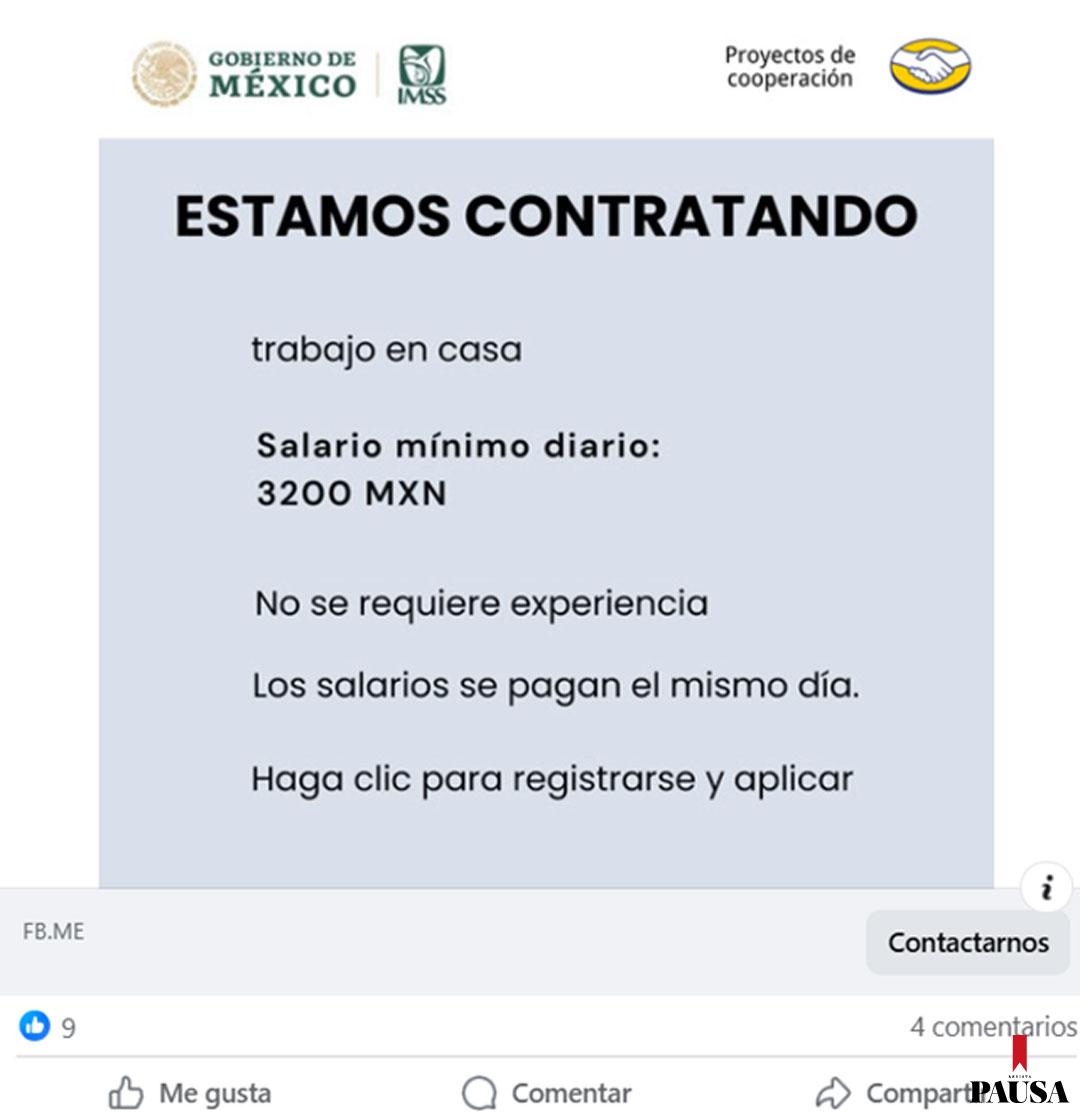Screen dimensions: 1080x1114
Task: Tap the Contactarnos button
Action: [x=967, y=942]
